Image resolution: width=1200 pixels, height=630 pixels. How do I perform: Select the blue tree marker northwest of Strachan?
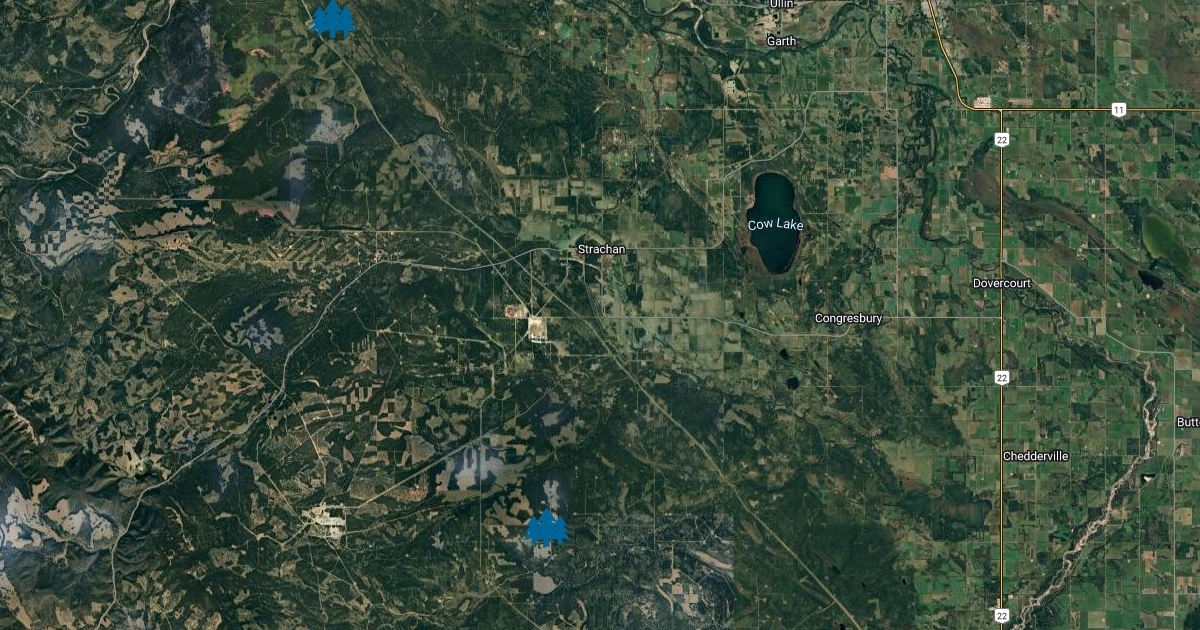point(334,18)
